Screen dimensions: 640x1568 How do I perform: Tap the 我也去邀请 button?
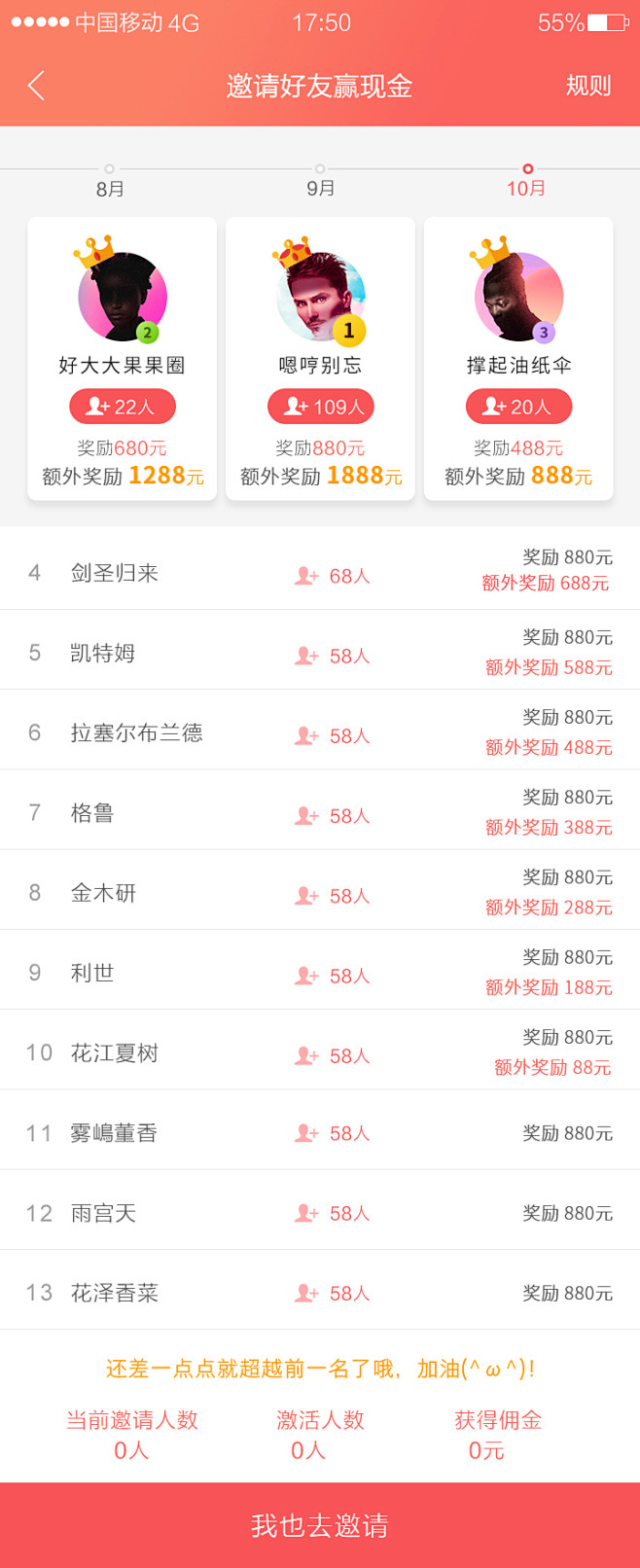click(x=320, y=1524)
